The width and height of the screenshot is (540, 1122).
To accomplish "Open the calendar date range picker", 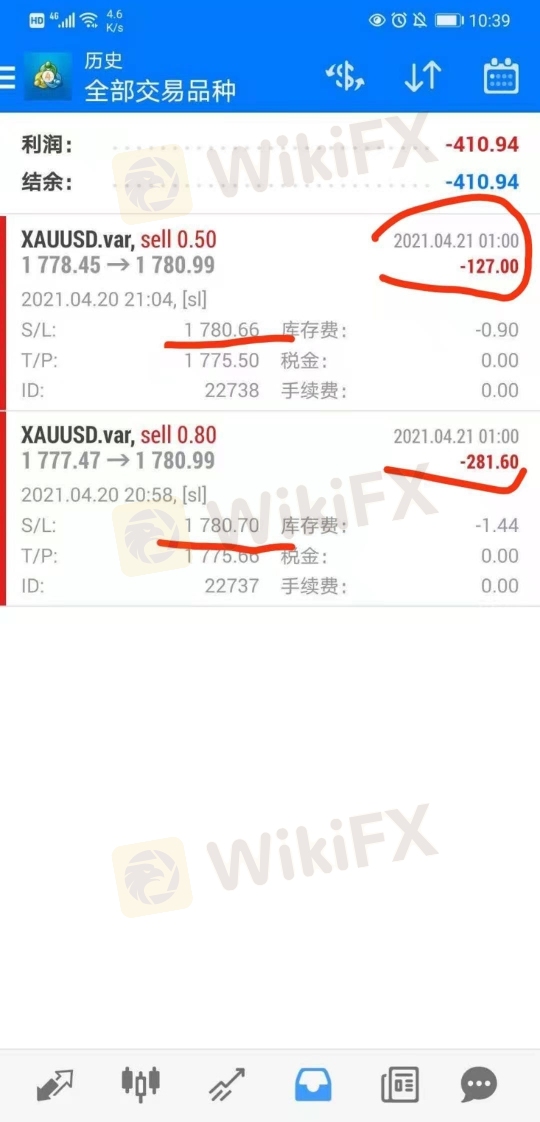I will click(501, 77).
